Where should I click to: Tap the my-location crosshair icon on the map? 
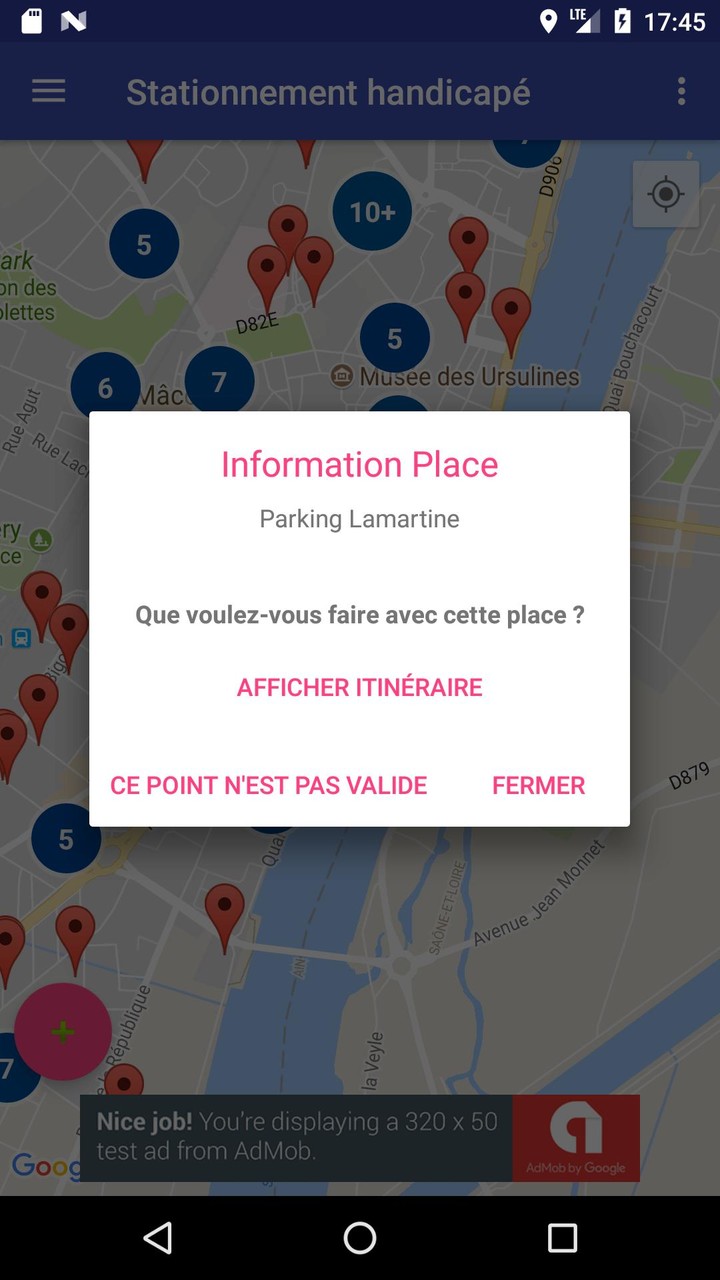click(x=666, y=194)
